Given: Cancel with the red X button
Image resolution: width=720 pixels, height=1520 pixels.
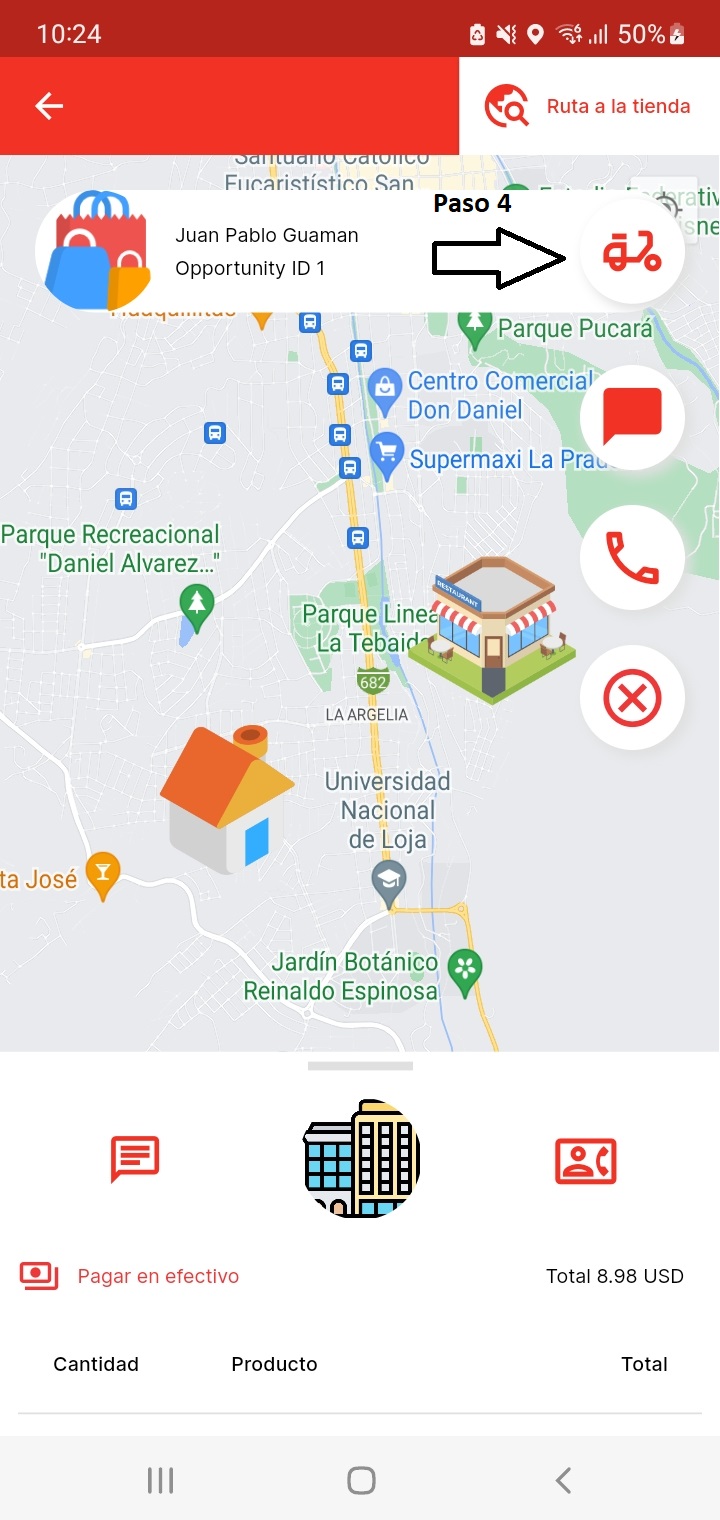Looking at the screenshot, I should 632,697.
